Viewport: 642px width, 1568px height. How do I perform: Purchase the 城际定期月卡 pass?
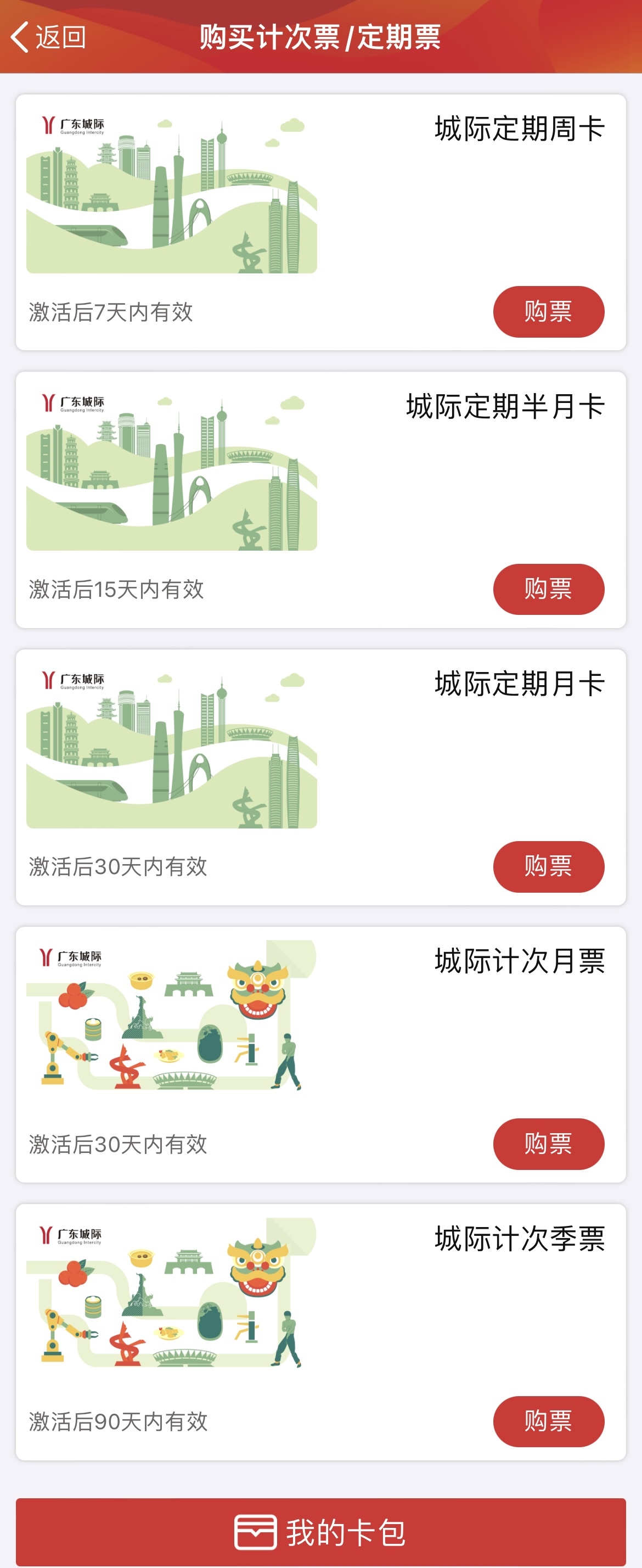point(548,866)
